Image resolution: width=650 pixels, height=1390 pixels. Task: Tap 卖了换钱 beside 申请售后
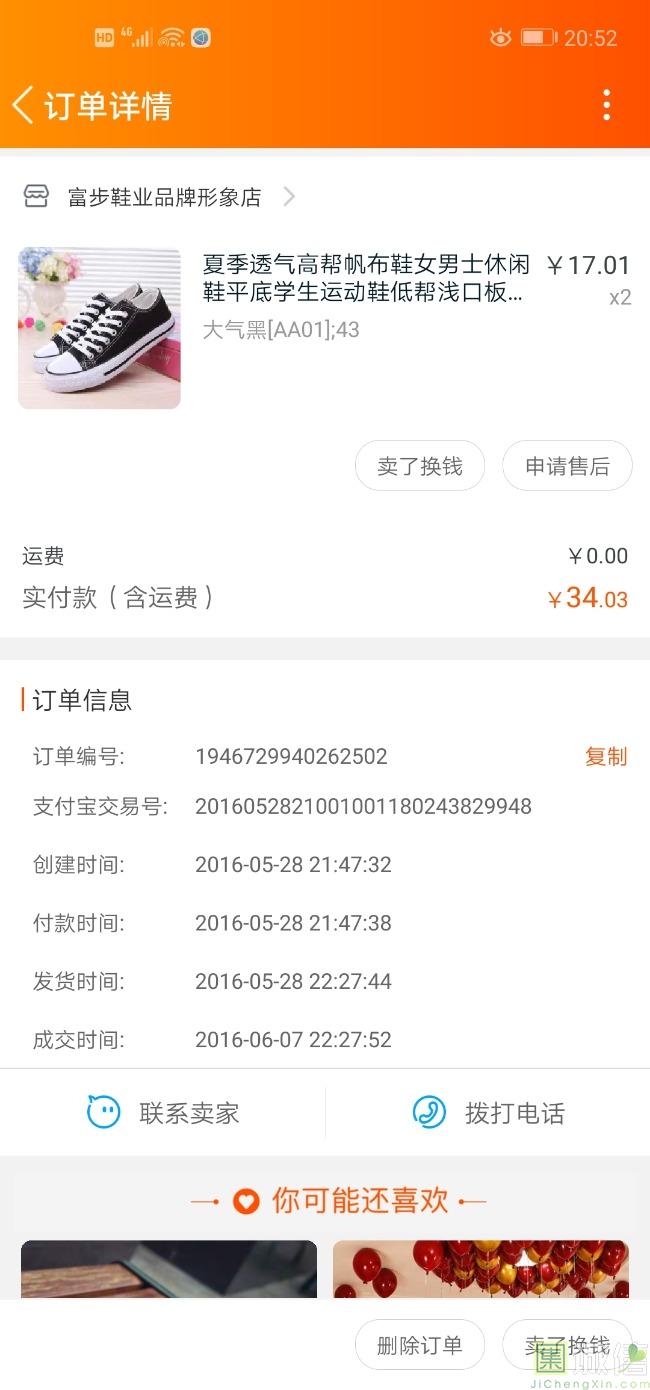[420, 466]
